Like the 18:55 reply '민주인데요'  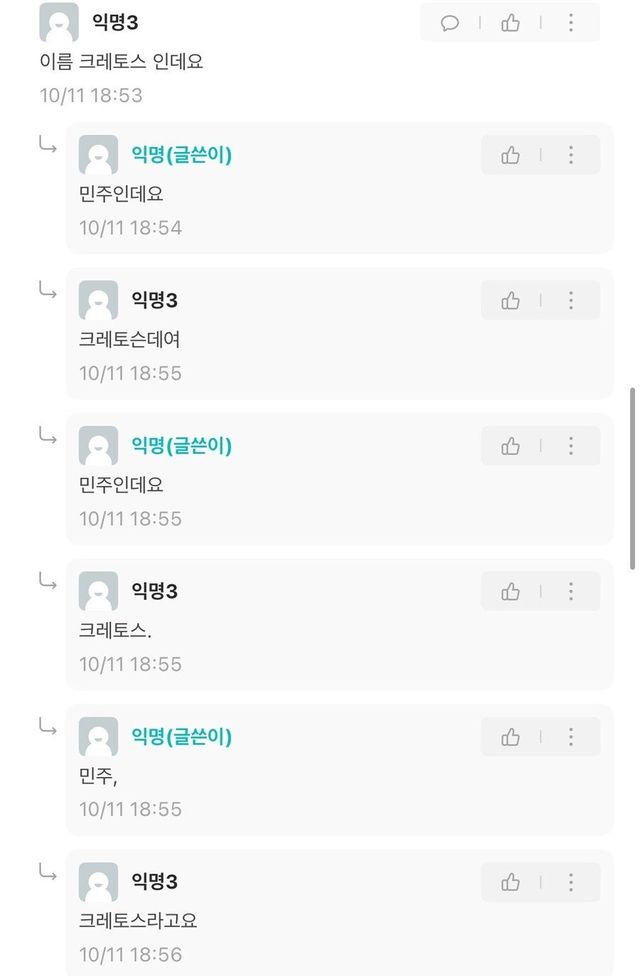point(511,446)
